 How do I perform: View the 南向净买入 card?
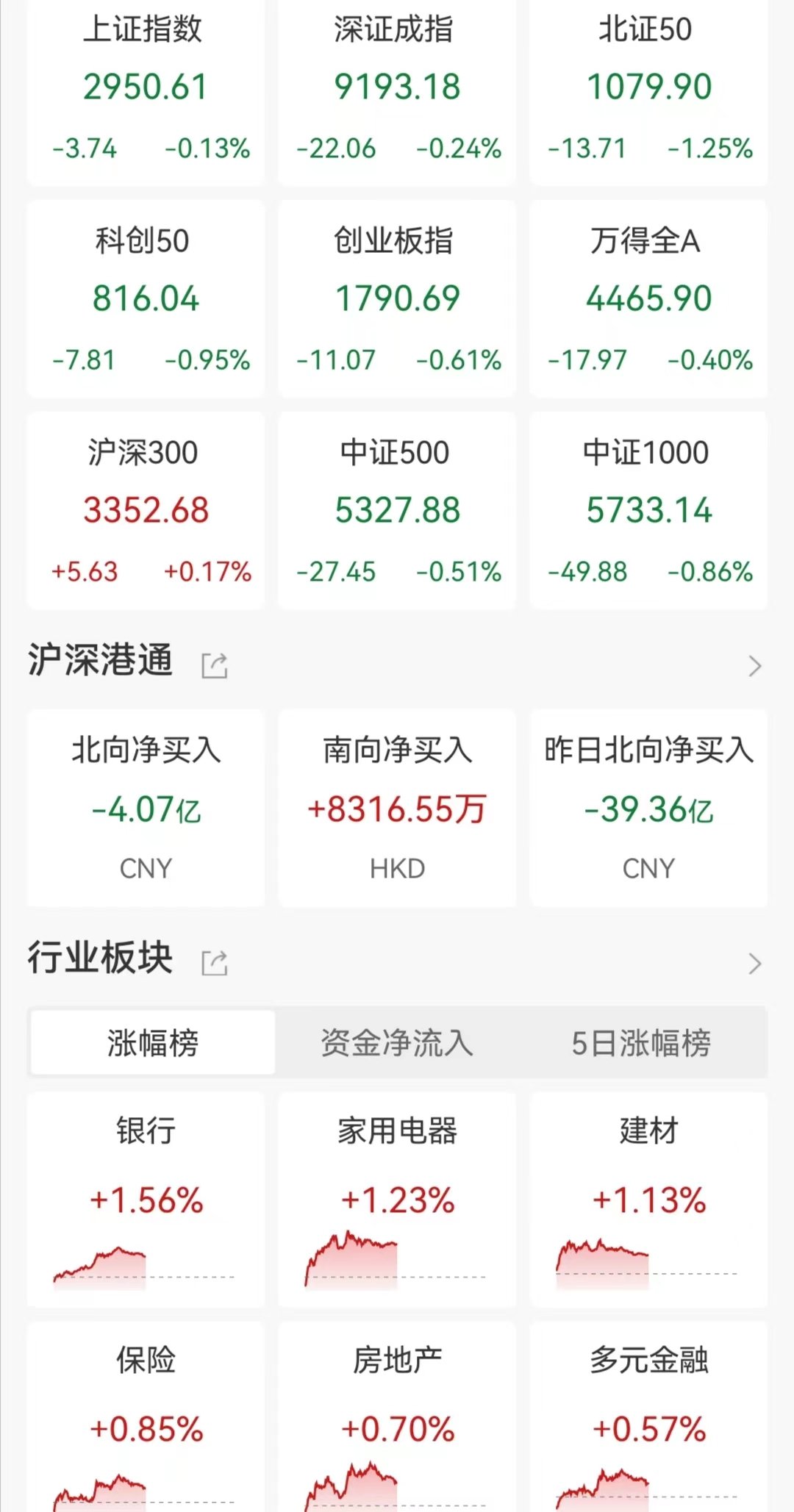[397, 808]
